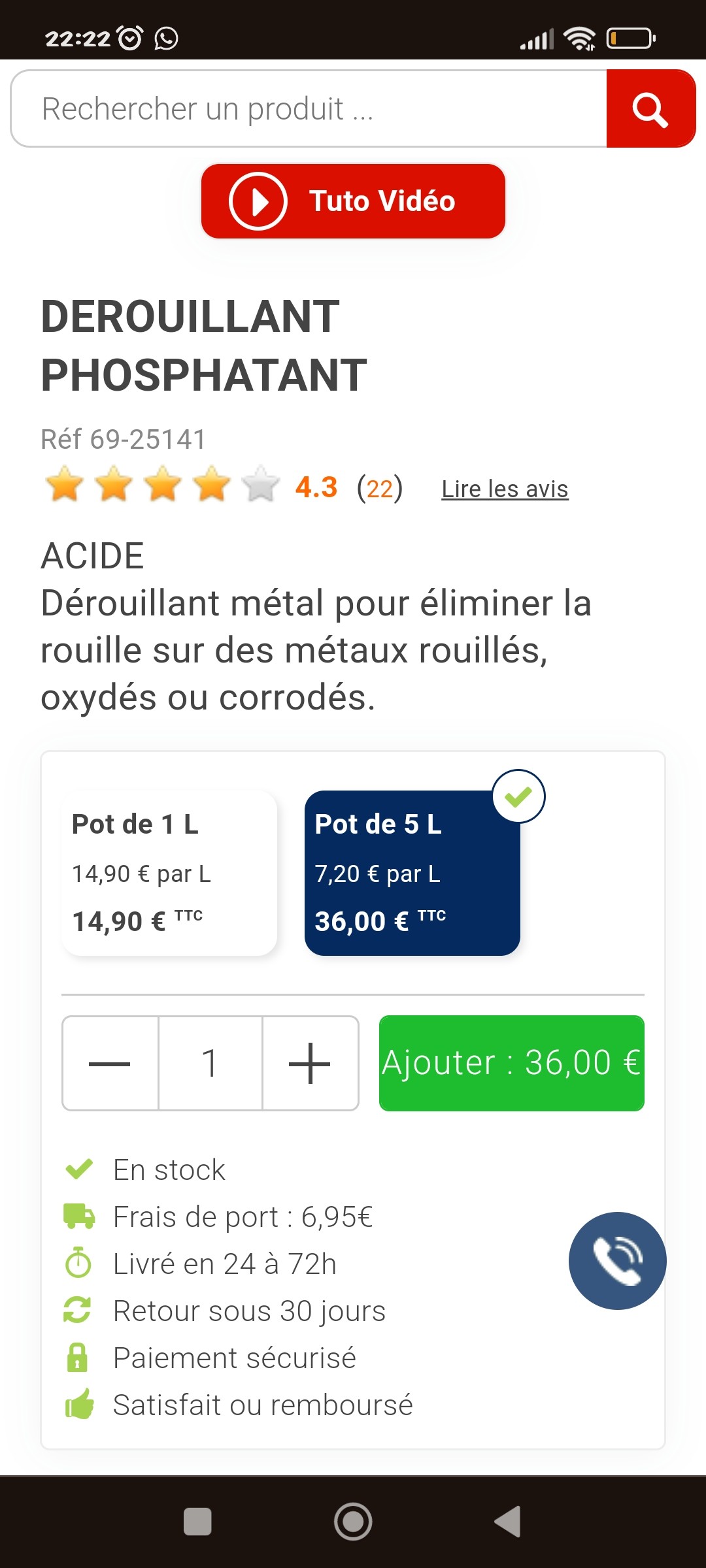Open the floating phone call button

(x=618, y=1261)
